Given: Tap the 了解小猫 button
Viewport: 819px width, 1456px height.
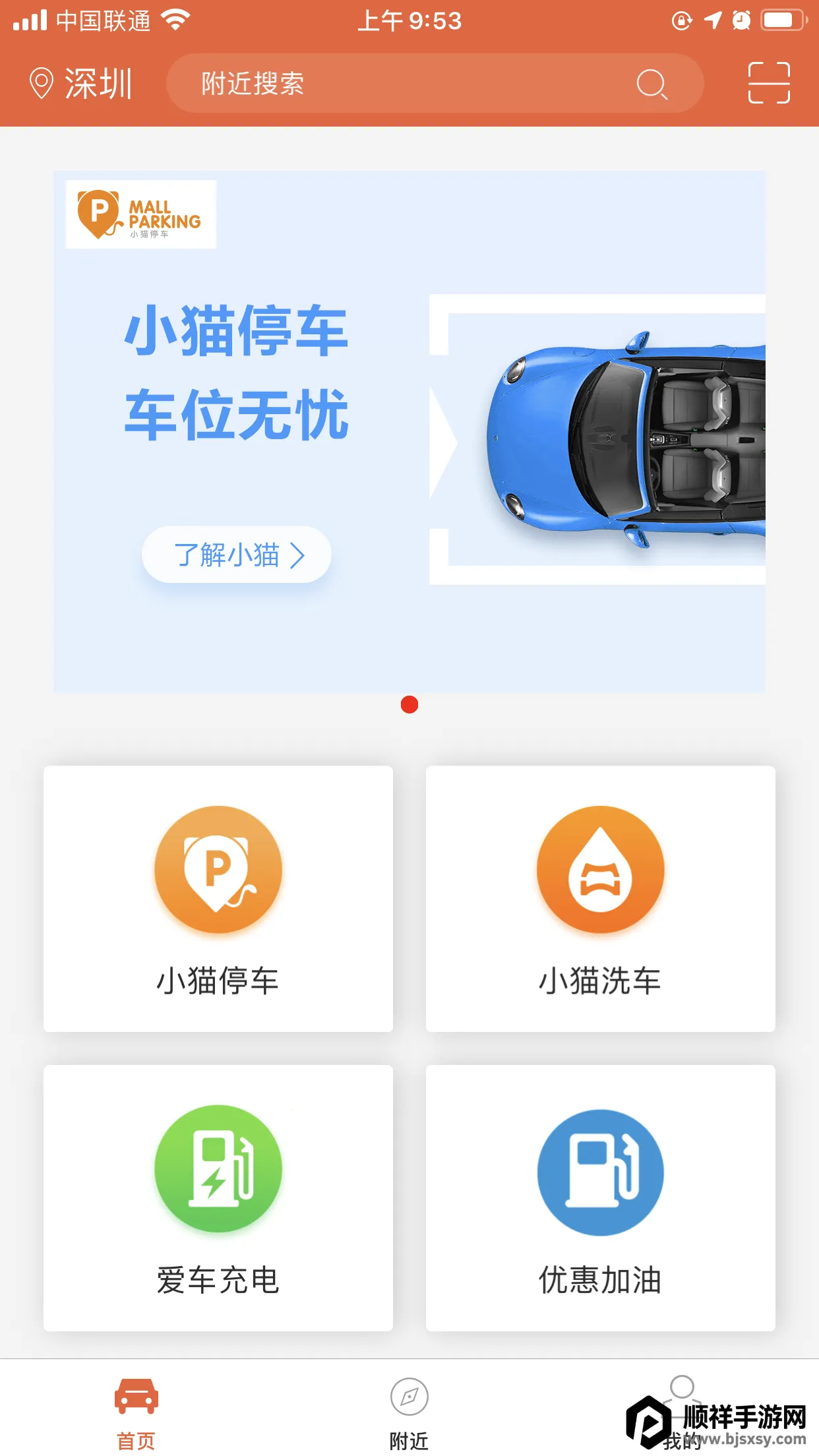Looking at the screenshot, I should [237, 555].
